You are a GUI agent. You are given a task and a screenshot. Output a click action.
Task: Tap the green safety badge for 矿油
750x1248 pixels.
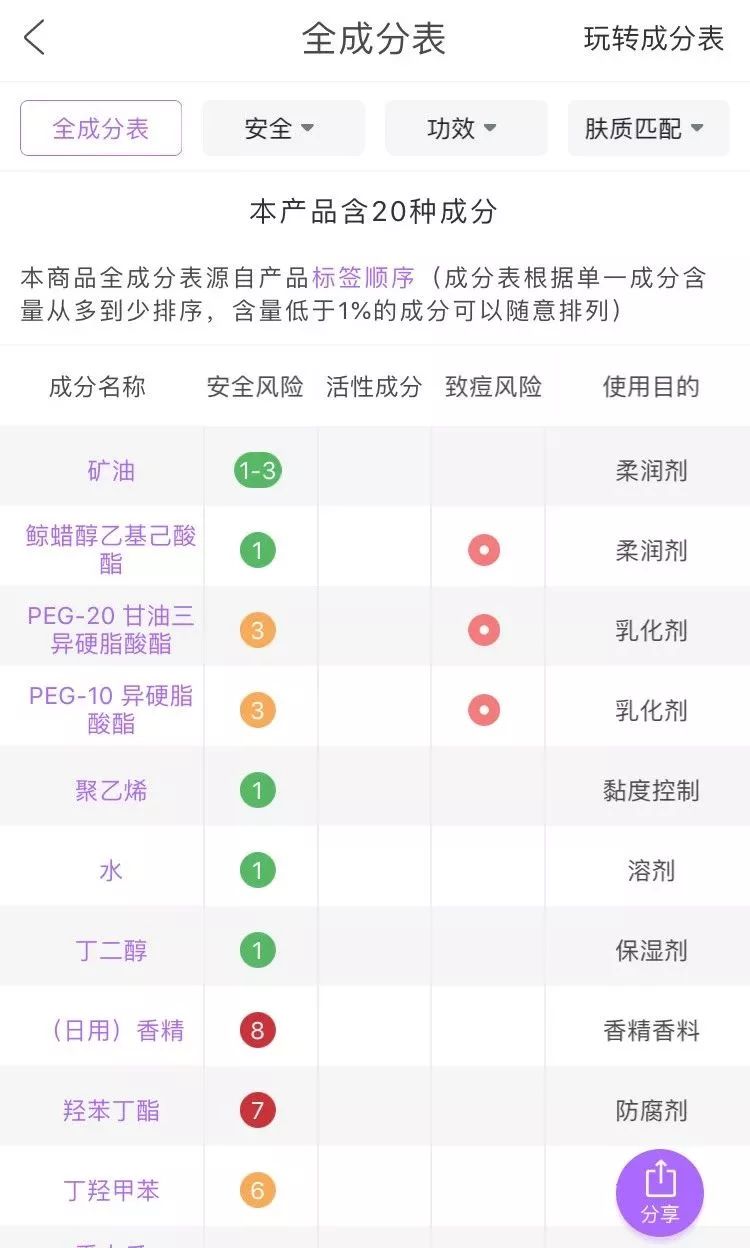coord(259,469)
